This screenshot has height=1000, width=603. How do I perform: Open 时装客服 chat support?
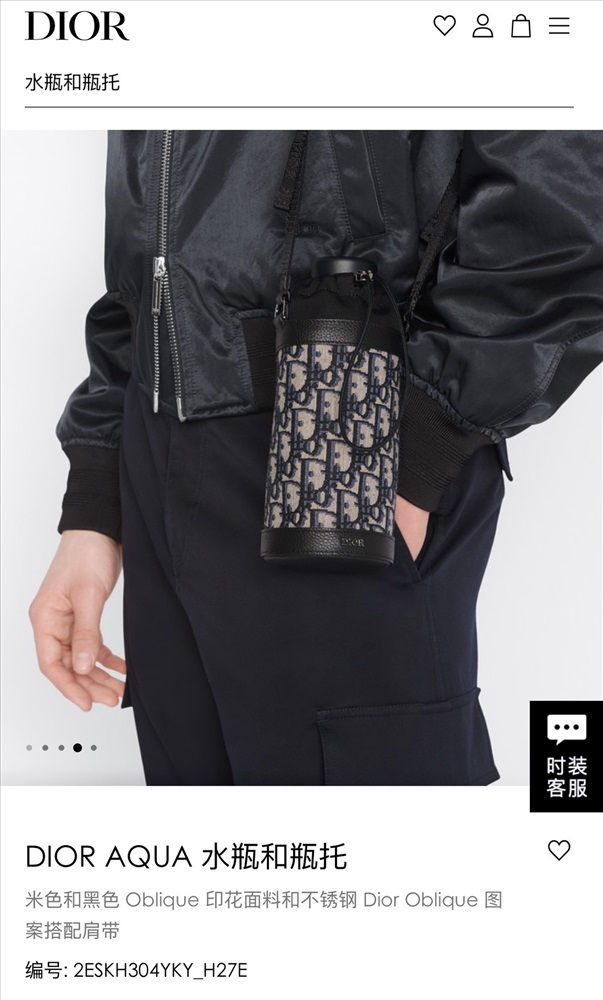pos(566,756)
